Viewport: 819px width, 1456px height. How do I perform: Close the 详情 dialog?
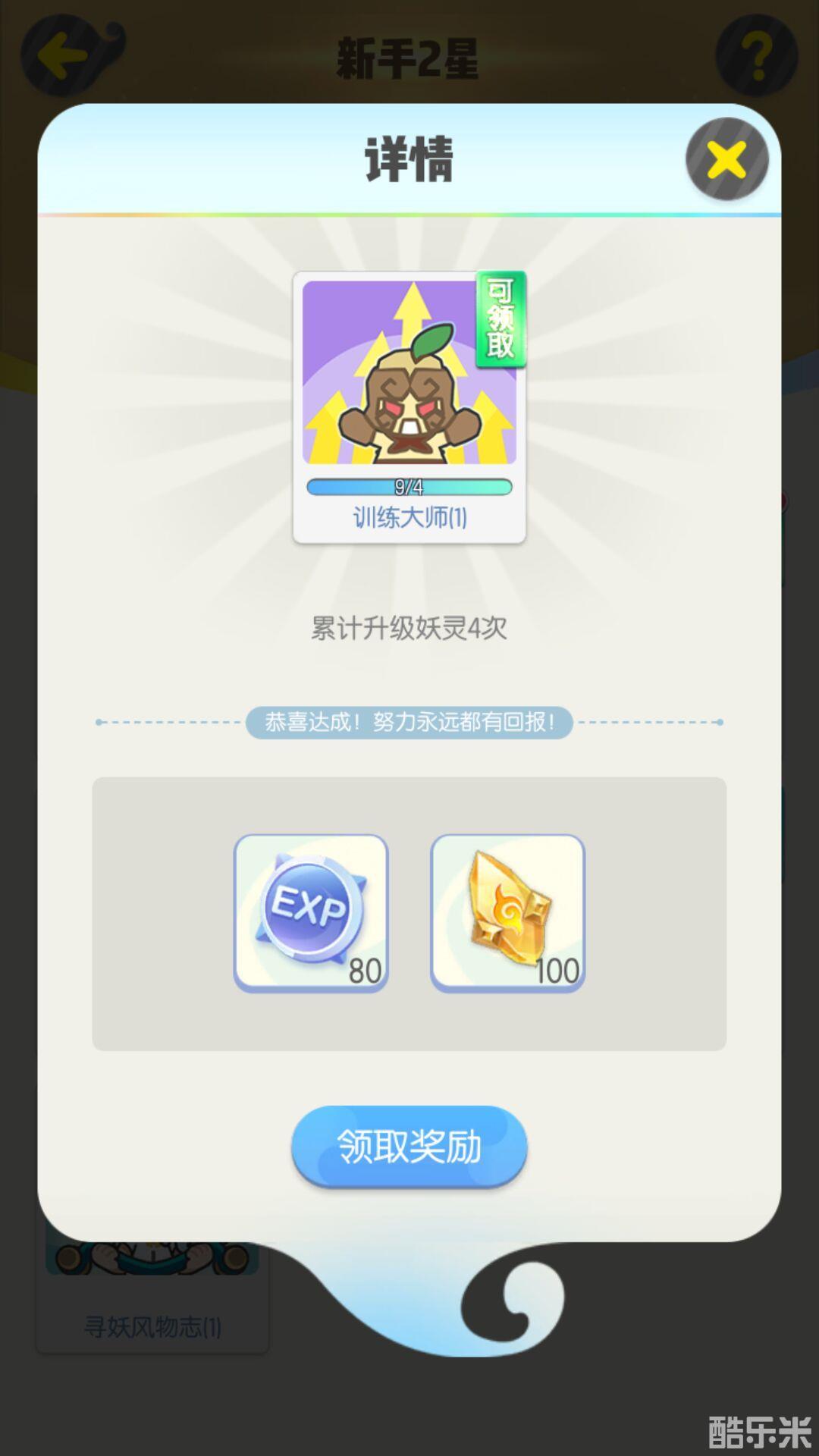pyautogui.click(x=726, y=160)
